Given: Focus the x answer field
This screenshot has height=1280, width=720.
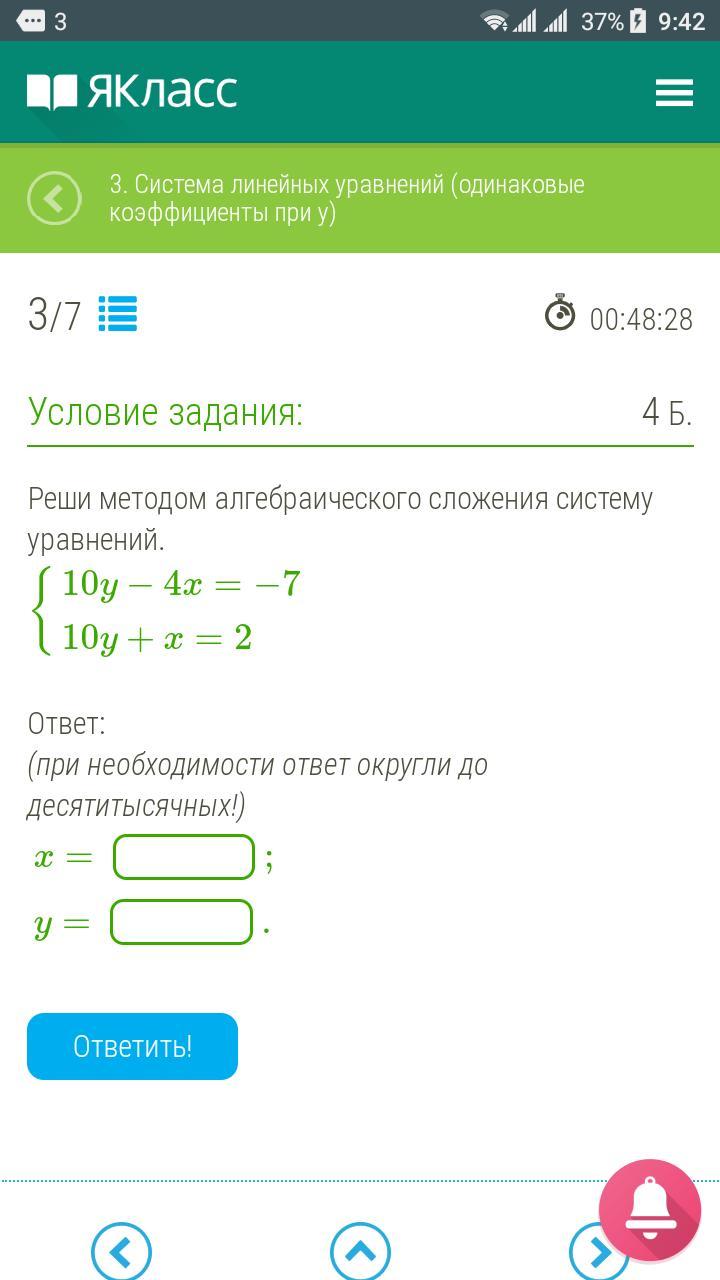Looking at the screenshot, I should click(x=184, y=858).
